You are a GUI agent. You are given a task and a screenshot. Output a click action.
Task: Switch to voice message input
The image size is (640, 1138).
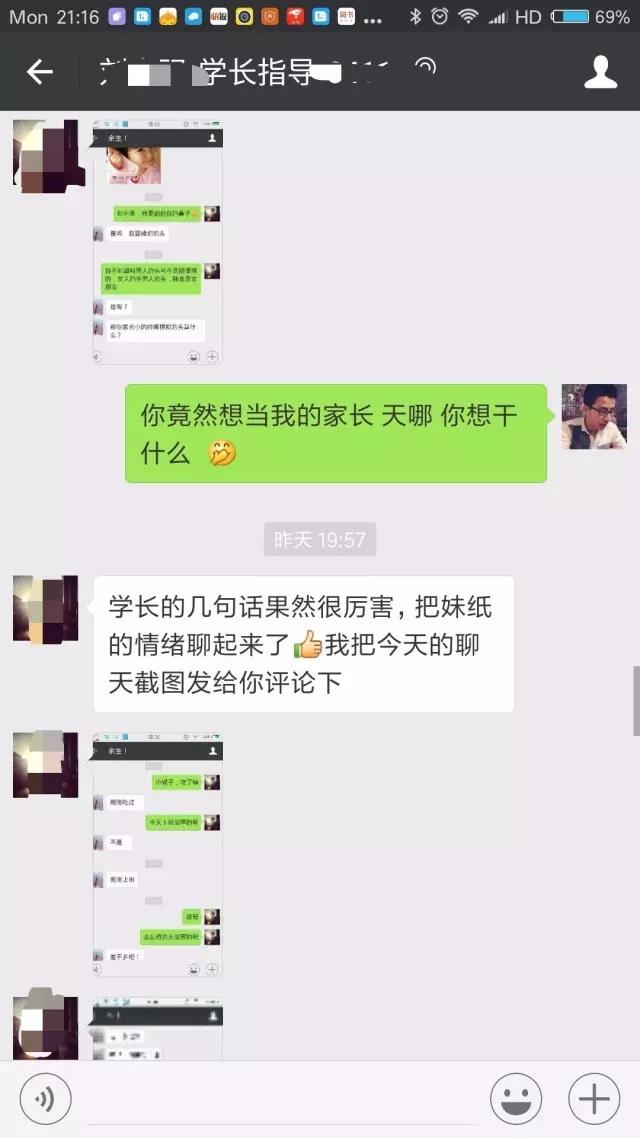(45, 1100)
